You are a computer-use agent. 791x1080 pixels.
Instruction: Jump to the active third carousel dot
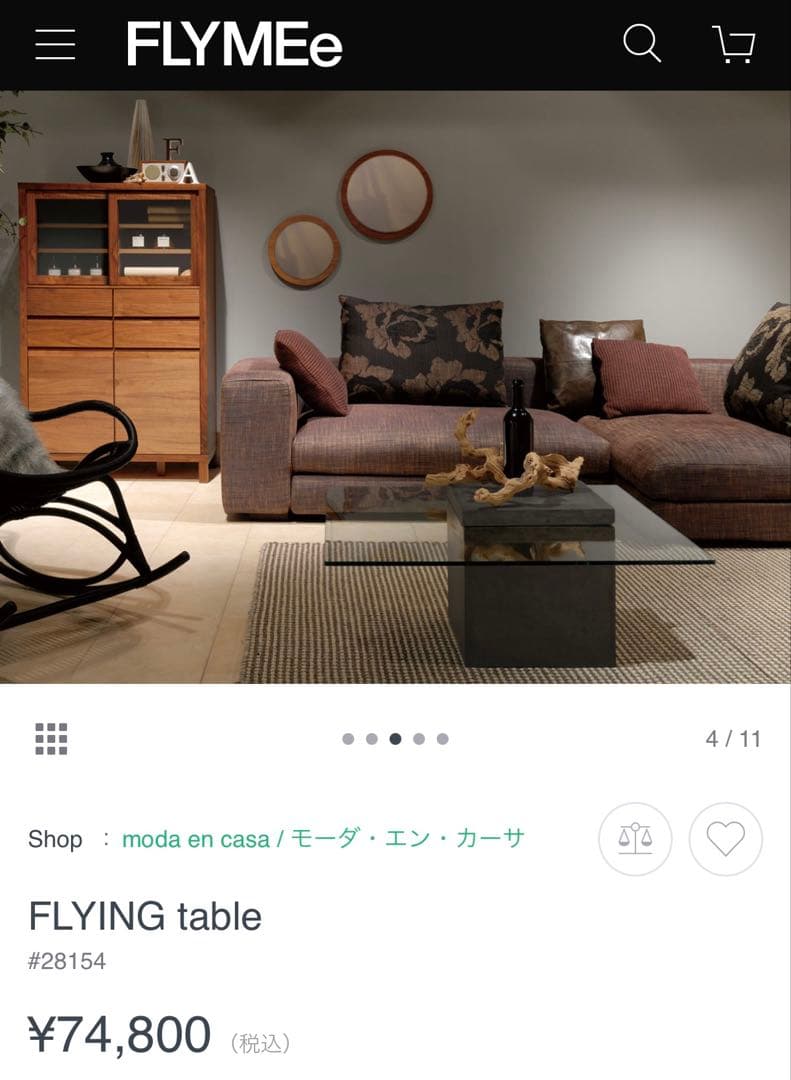click(x=396, y=738)
